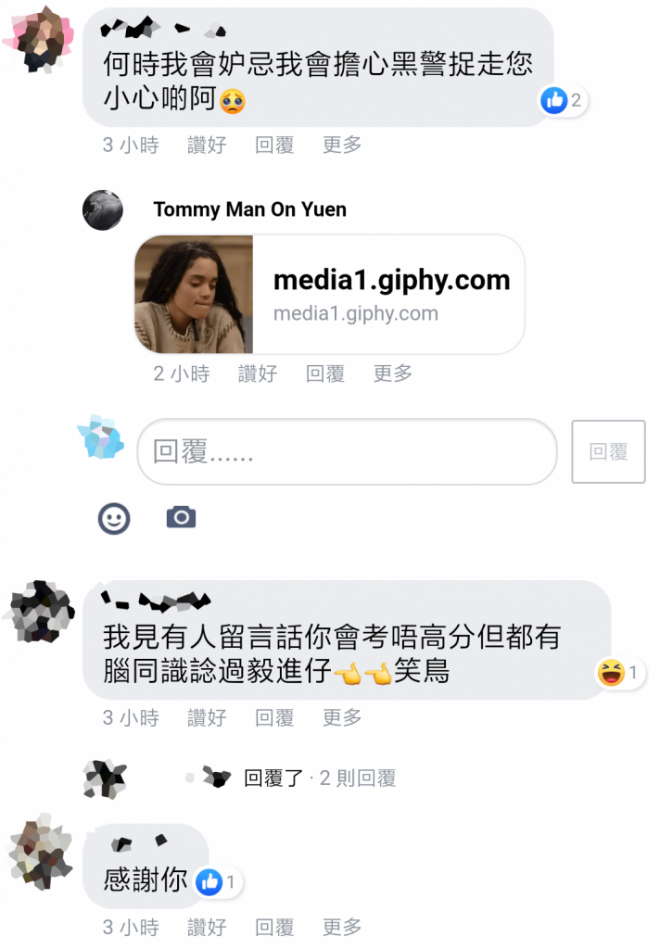Open 更多 options on 感謝你 comment
The width and height of the screenshot is (660, 949).
click(342, 927)
